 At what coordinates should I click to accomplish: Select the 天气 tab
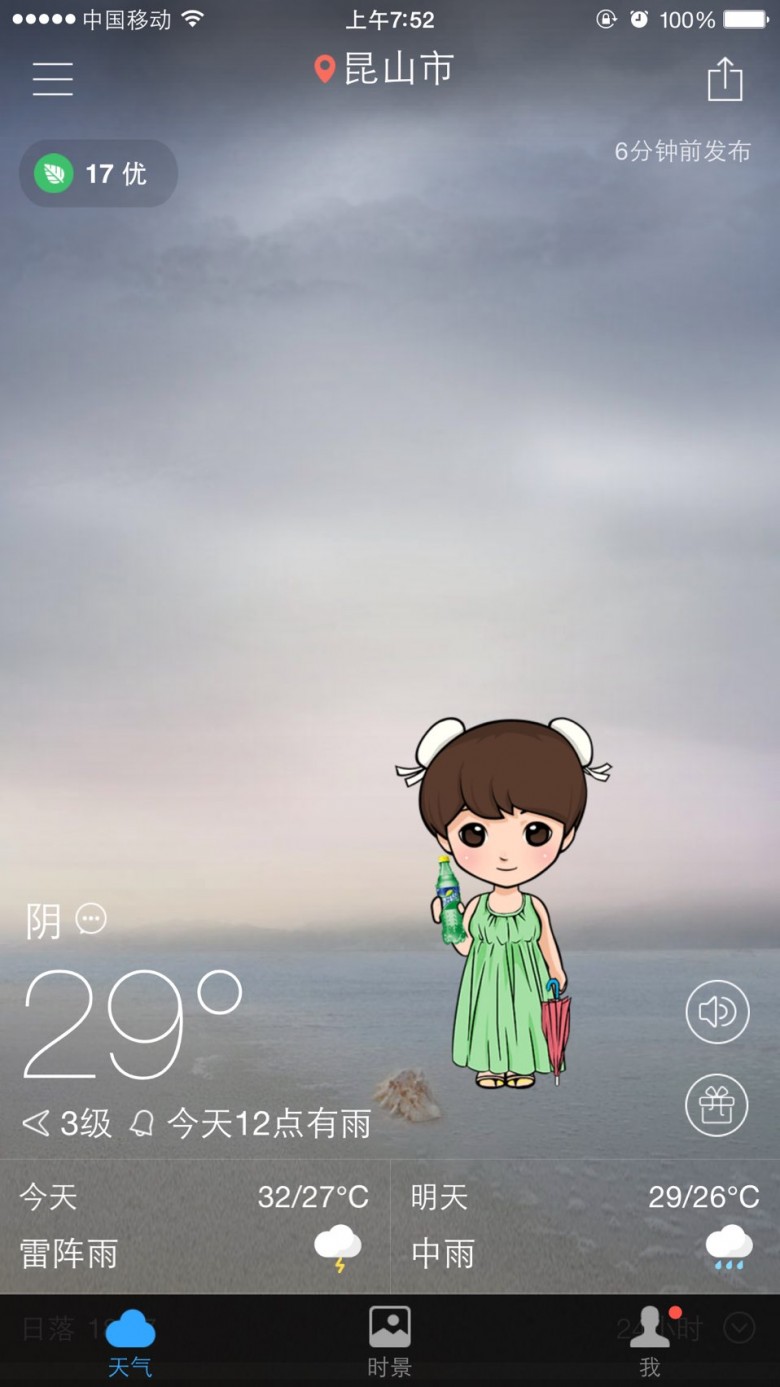click(130, 1341)
